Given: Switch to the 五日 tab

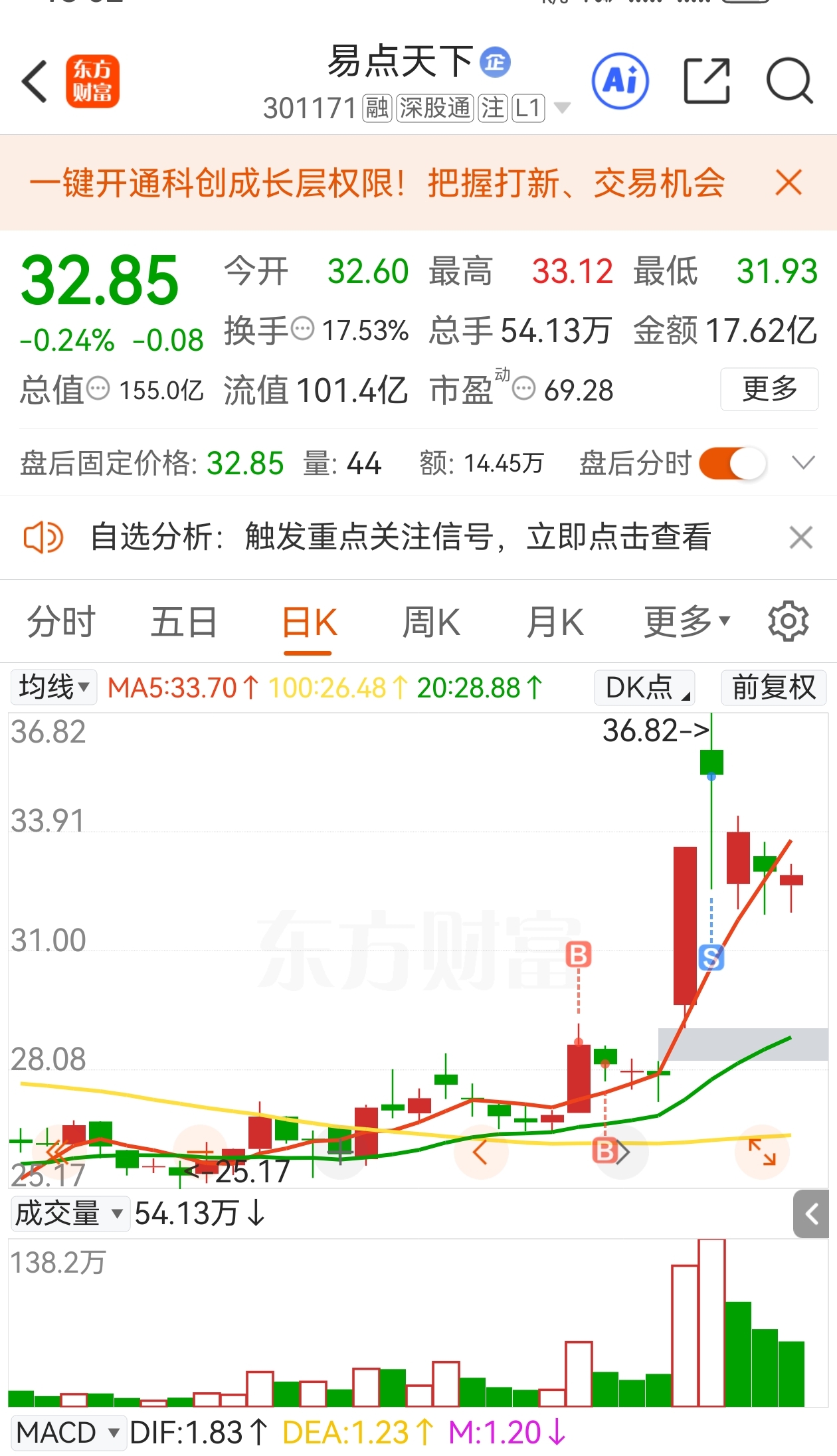Looking at the screenshot, I should pos(184,622).
